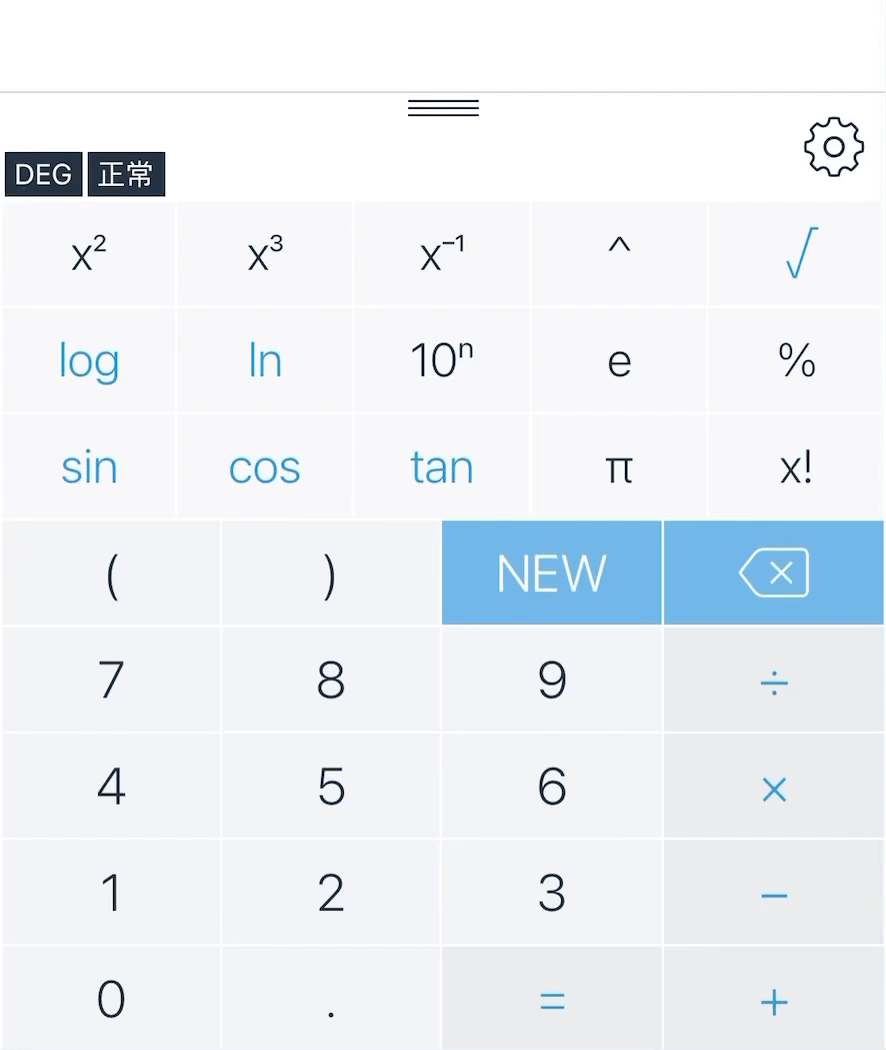The image size is (886, 1050).
Task: Tap the 正常 display mode button
Action: tap(126, 174)
